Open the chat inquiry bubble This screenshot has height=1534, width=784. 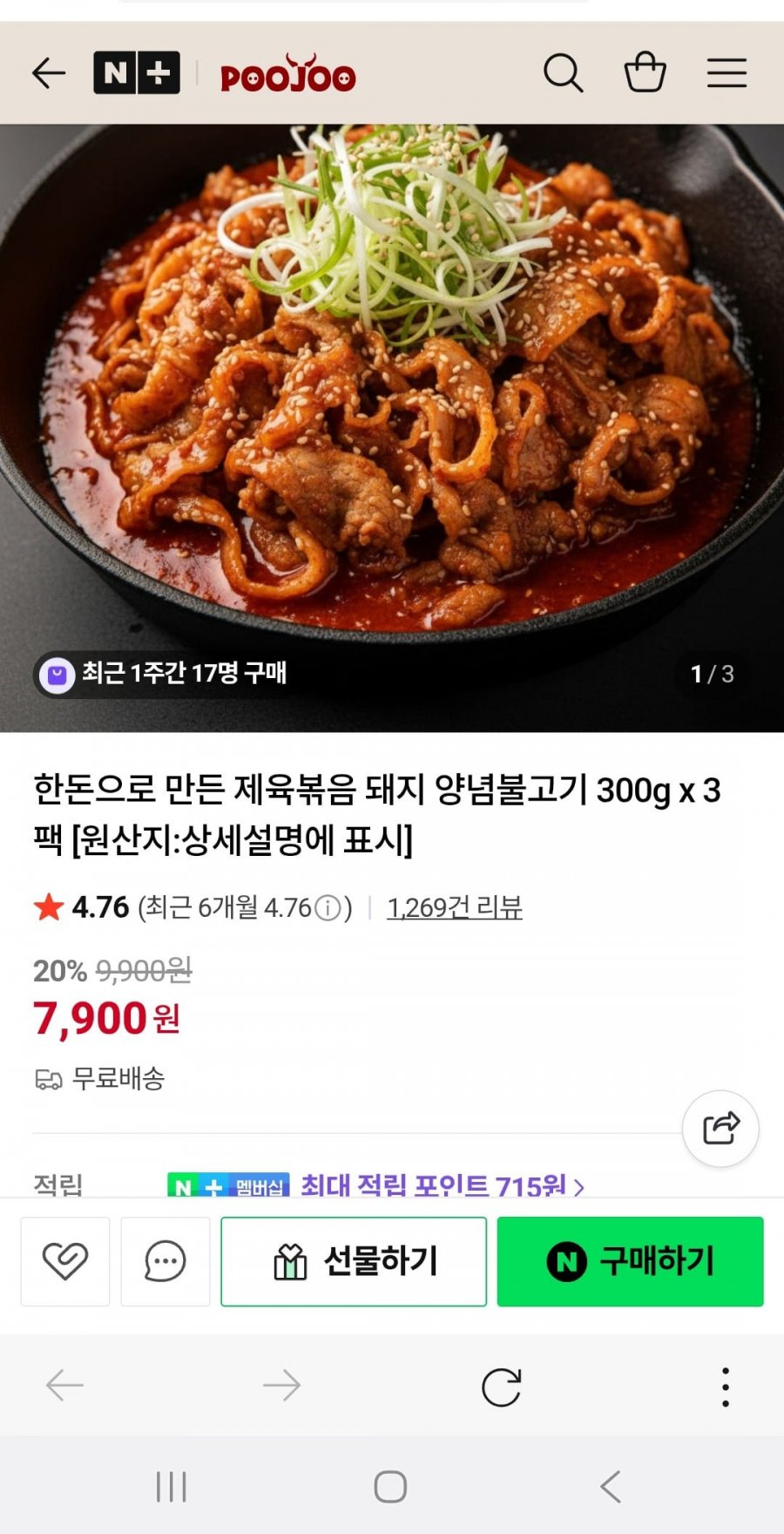[x=166, y=1261]
